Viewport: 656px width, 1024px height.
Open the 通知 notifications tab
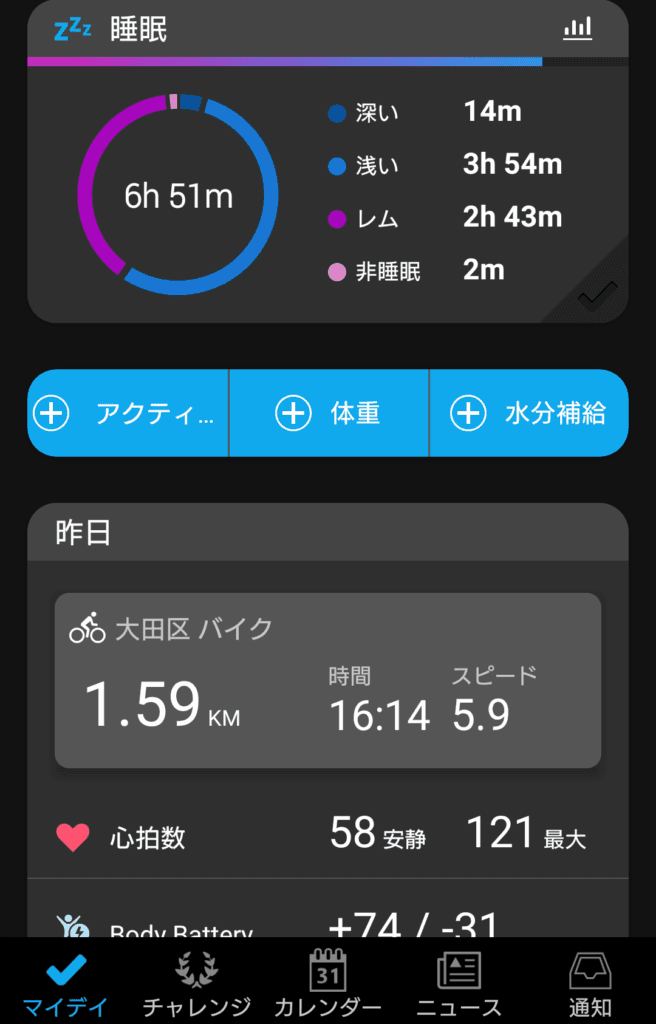[x=589, y=983]
